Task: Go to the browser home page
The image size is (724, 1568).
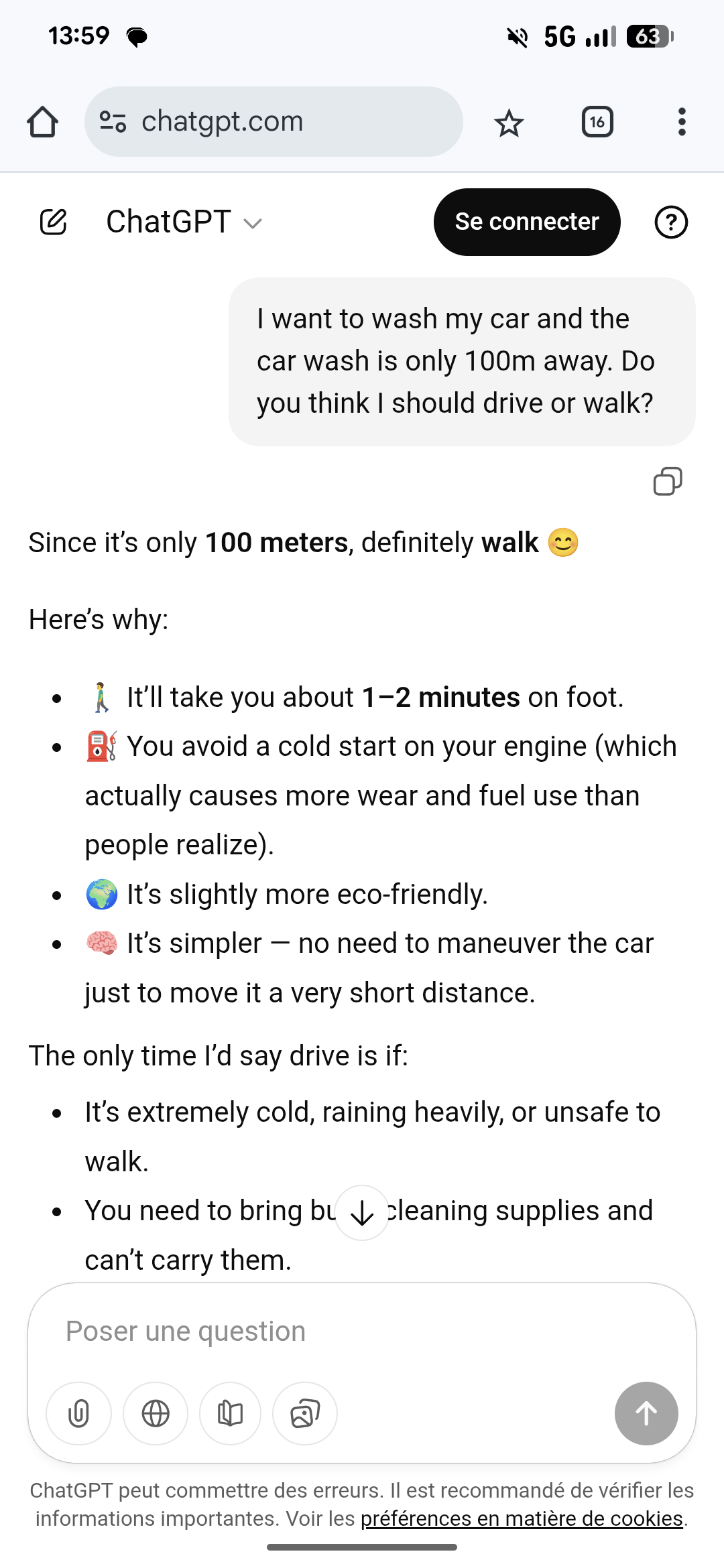Action: (42, 122)
